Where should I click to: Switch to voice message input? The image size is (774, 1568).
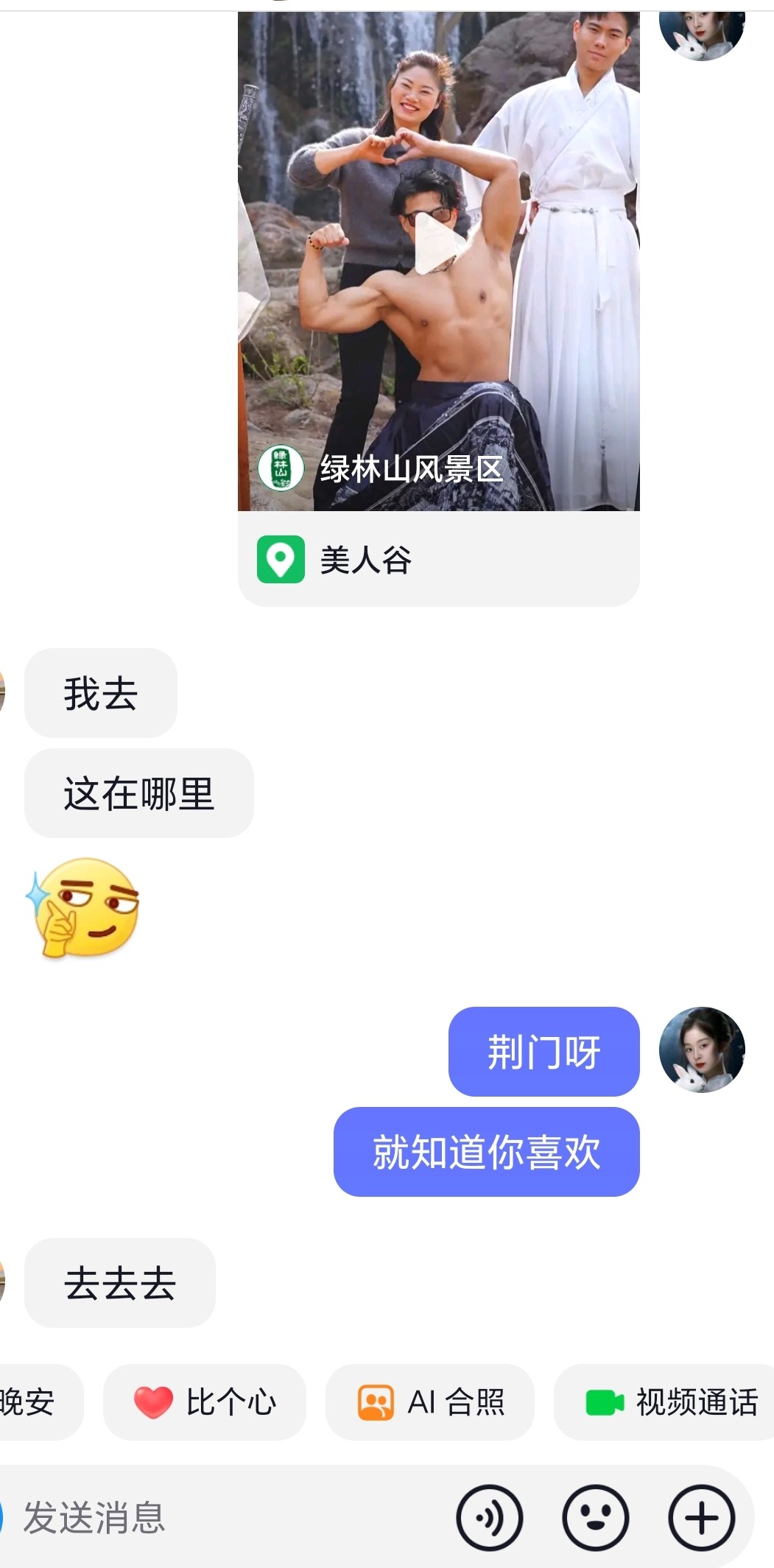(490, 1518)
